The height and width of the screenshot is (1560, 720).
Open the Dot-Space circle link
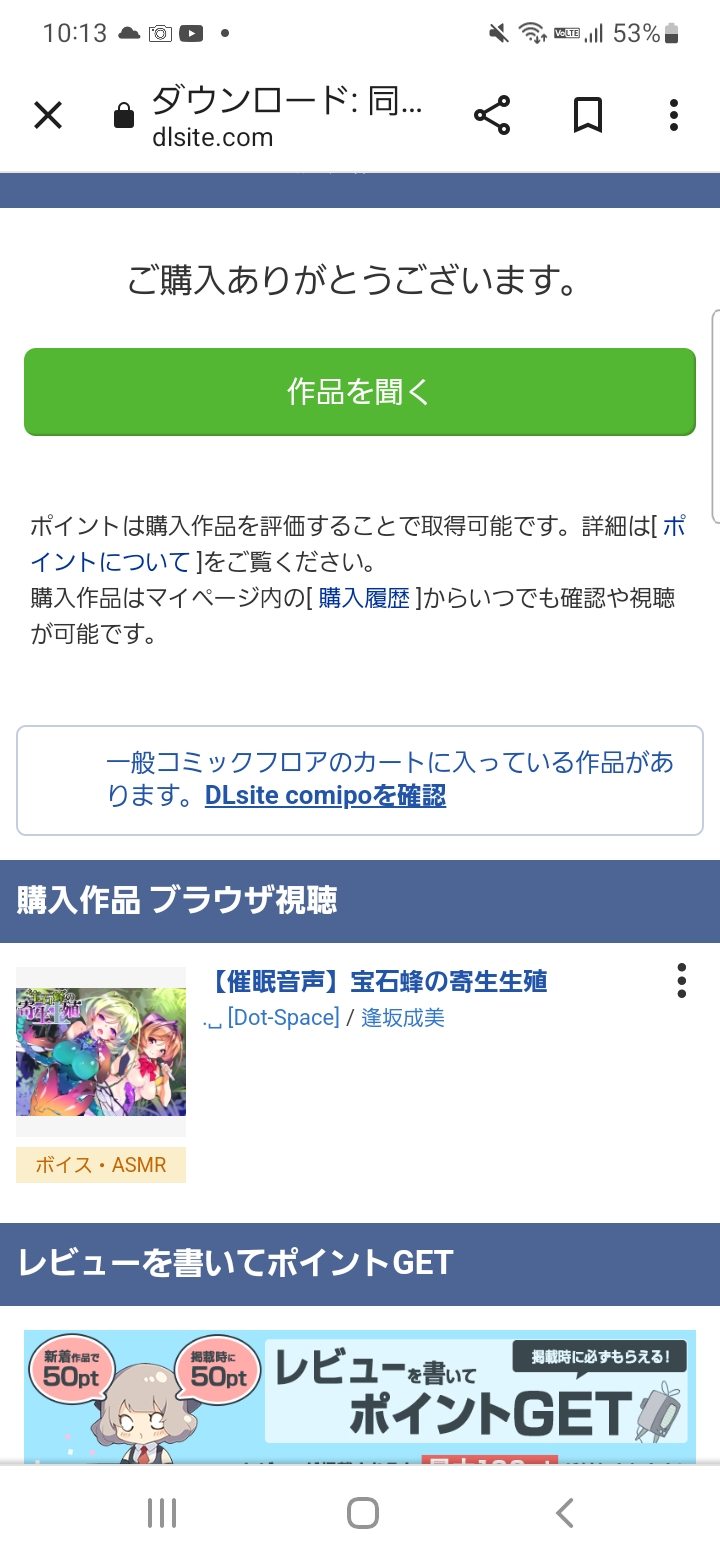[283, 1018]
